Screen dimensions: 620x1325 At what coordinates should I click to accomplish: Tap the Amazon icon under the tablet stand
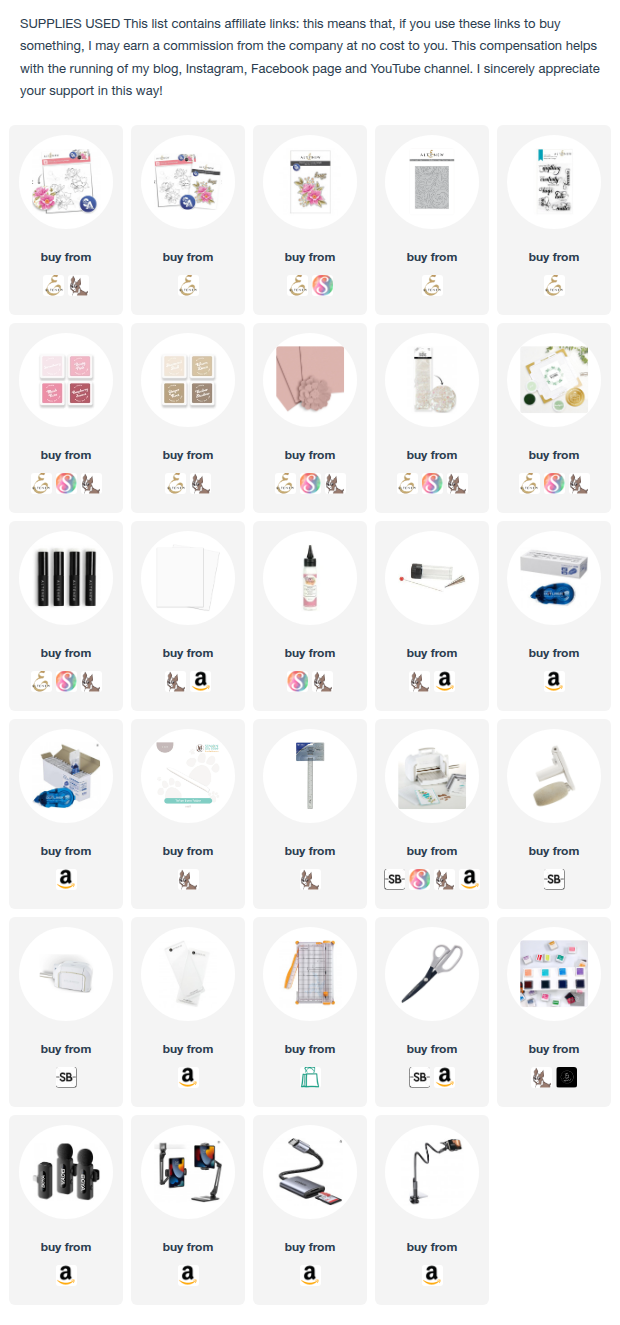point(188,1275)
